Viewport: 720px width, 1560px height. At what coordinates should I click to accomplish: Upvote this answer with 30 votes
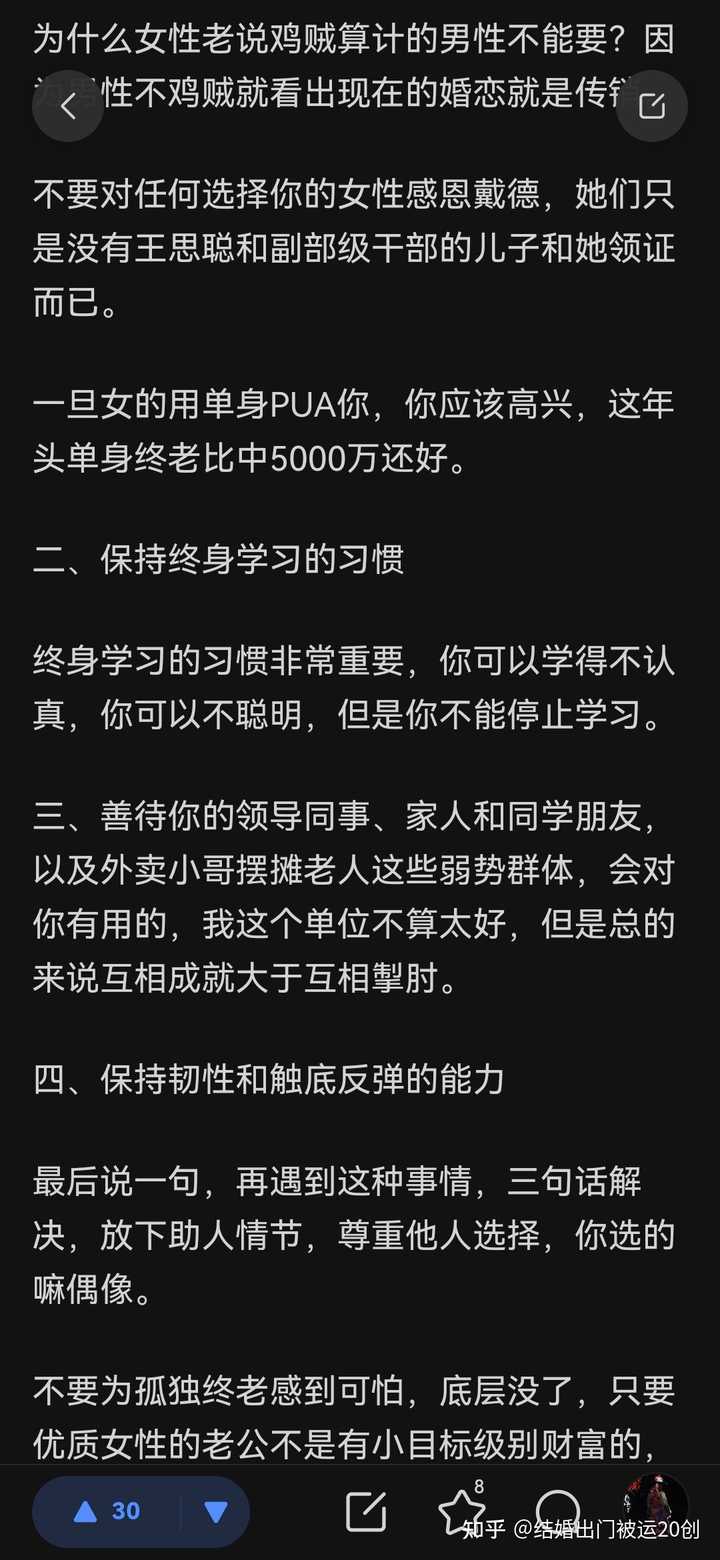[107, 1511]
